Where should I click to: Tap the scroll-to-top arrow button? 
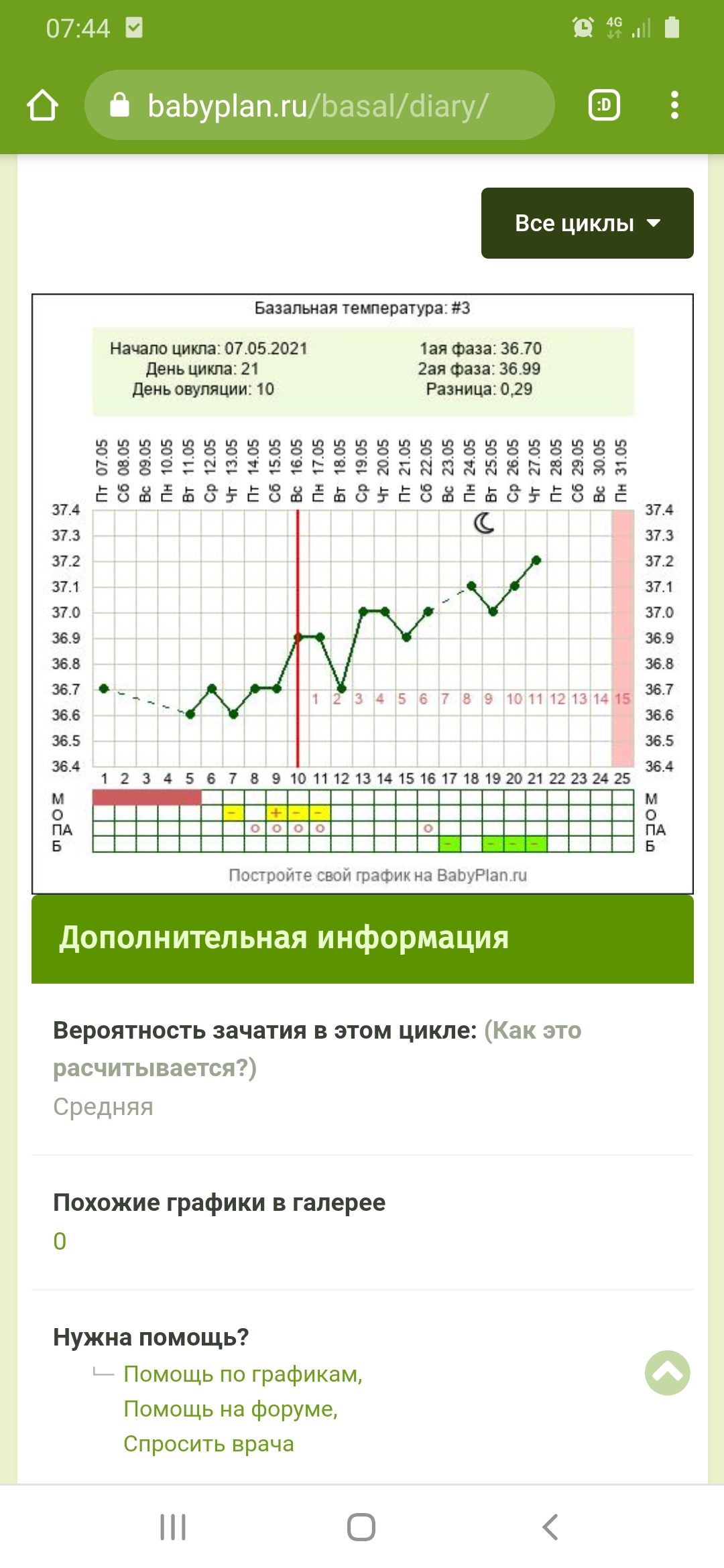click(667, 1373)
